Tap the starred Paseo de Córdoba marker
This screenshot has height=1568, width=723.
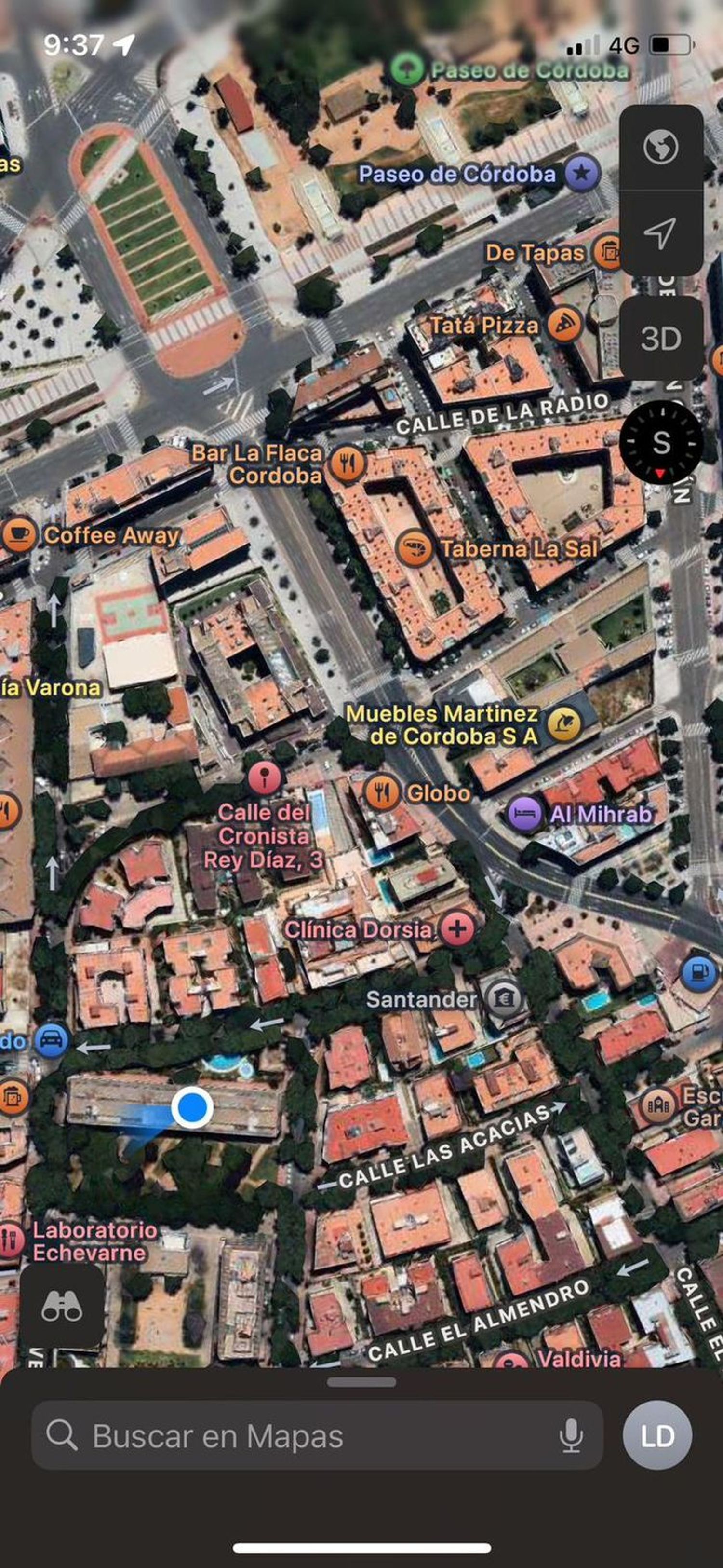(x=582, y=174)
